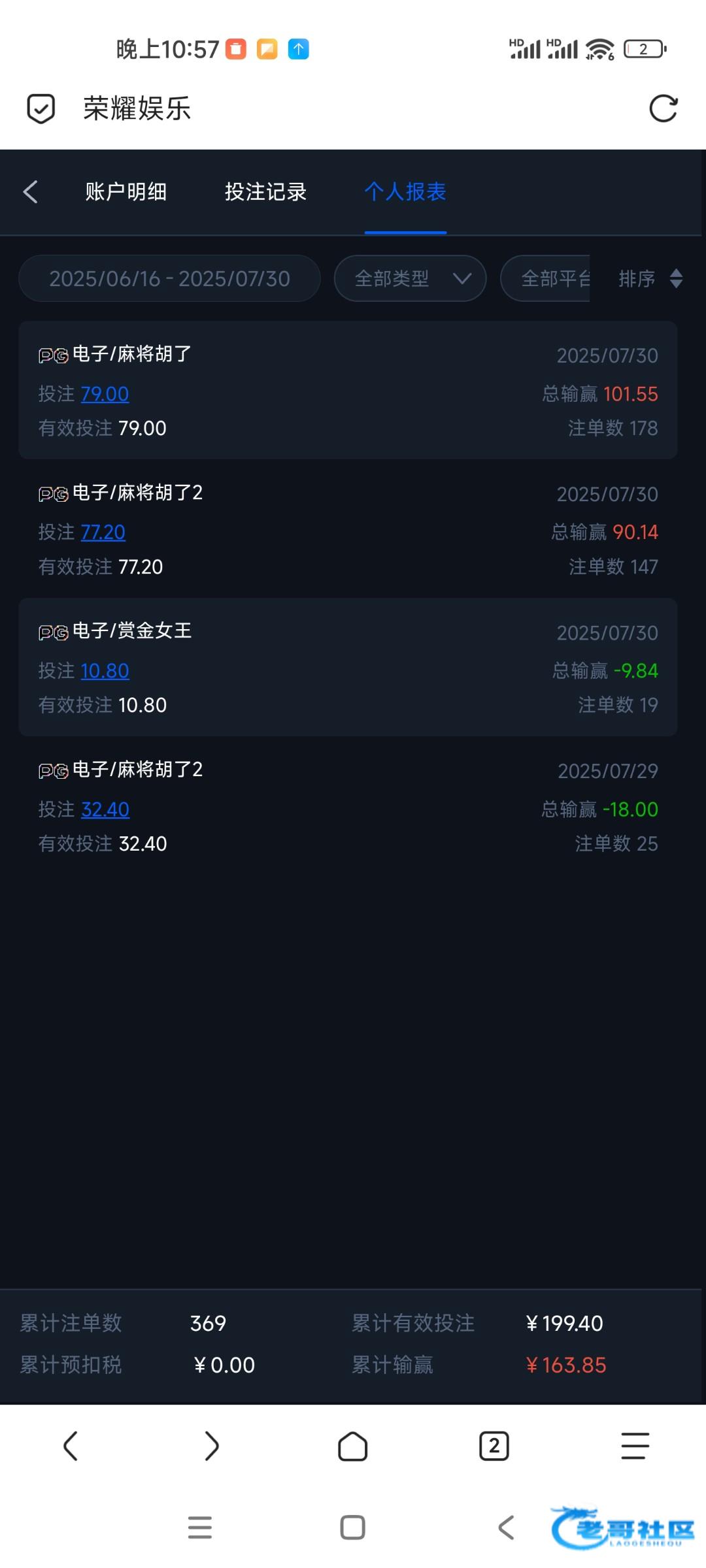
Task: Open the browser tabs switcher showing 2
Action: (494, 1446)
